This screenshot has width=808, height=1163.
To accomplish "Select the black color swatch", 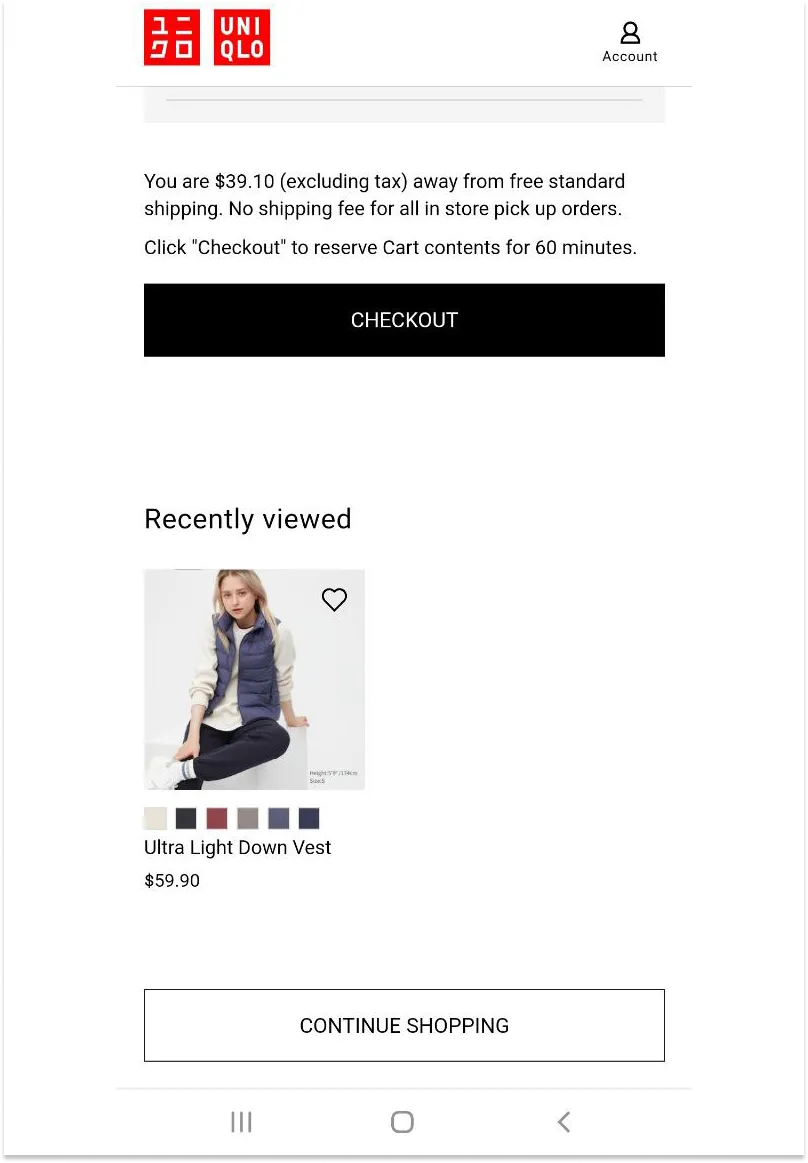I will 185,818.
